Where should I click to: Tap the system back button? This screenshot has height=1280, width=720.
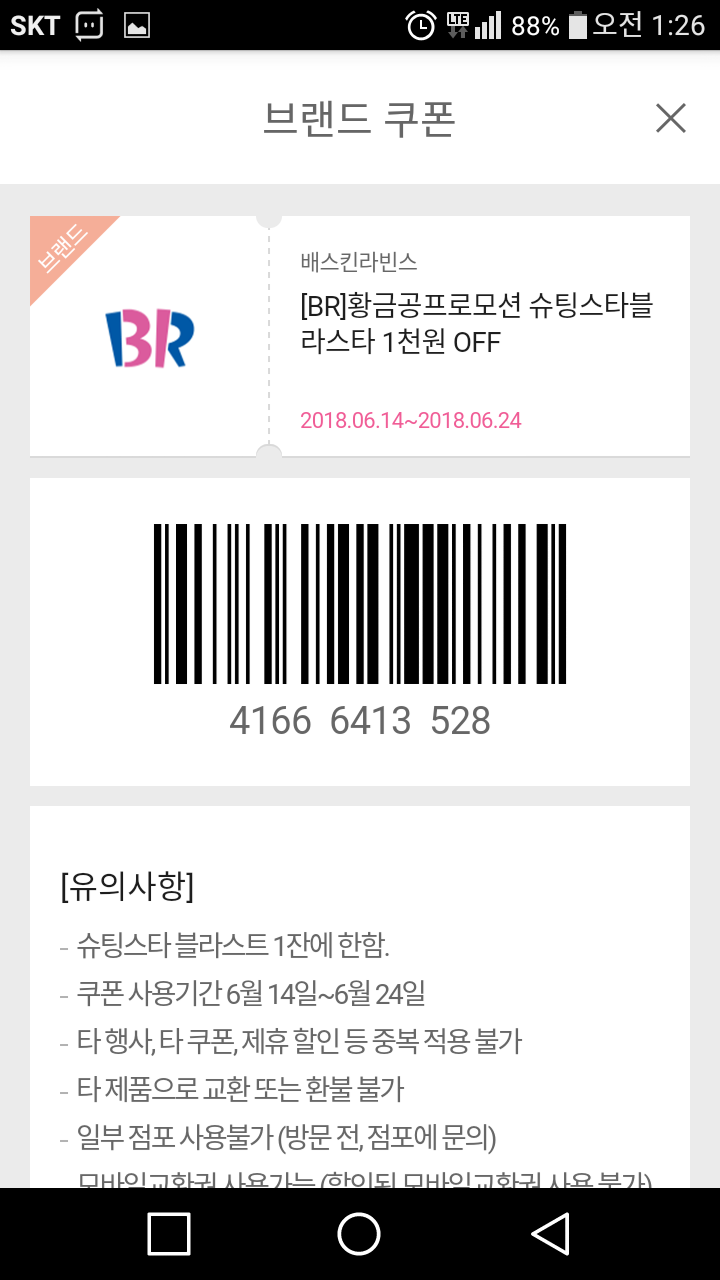551,1234
